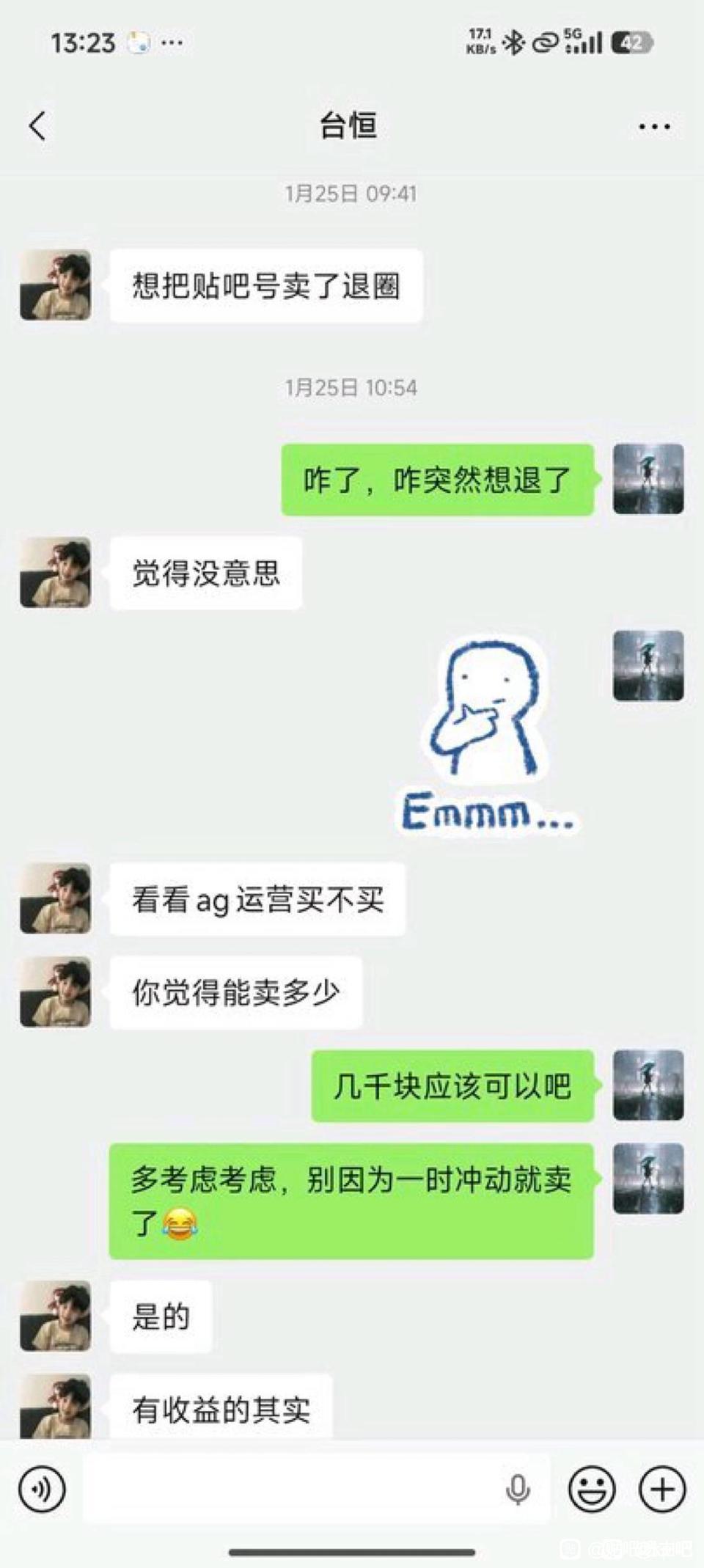Switch to voice message input
Image resolution: width=704 pixels, height=1568 pixels.
pos(43,1489)
